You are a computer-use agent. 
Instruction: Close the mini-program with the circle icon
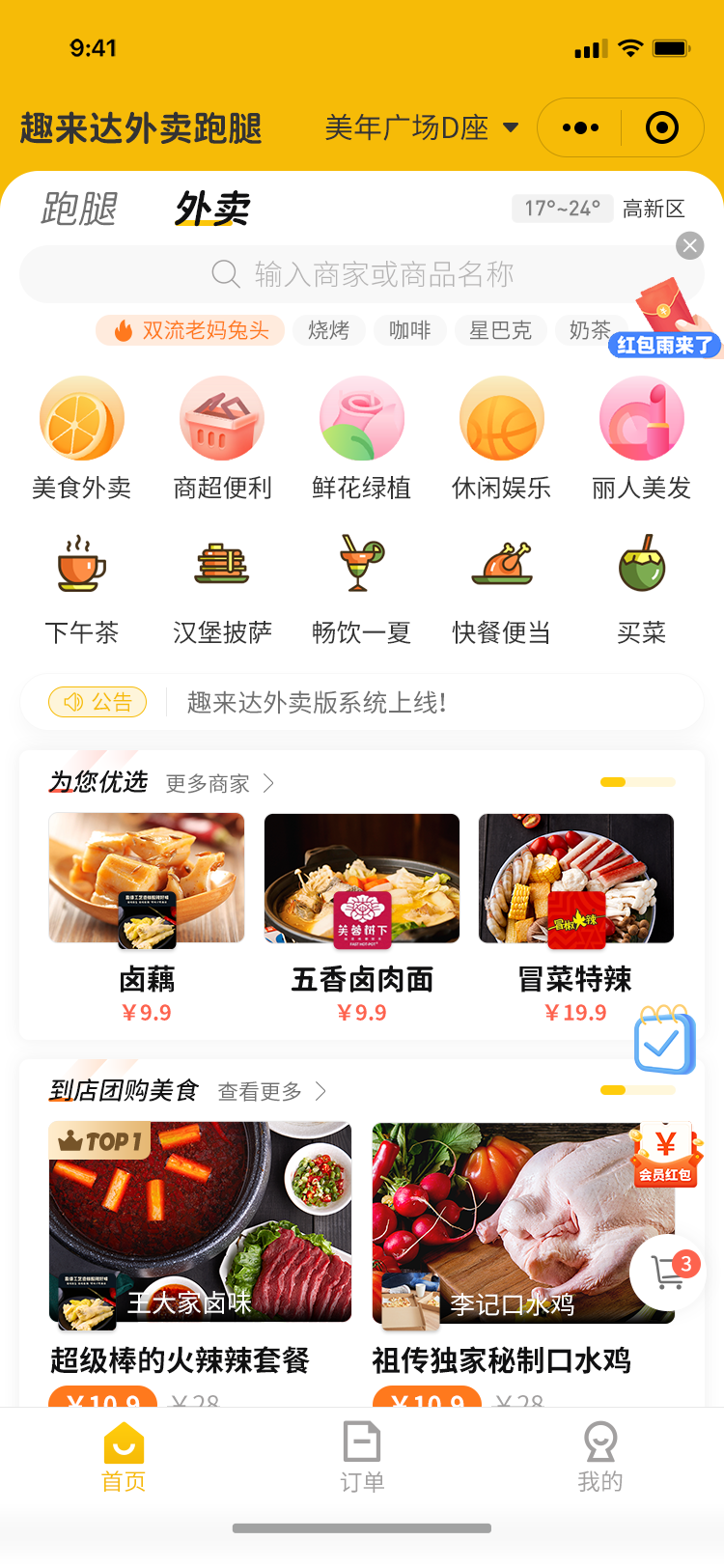click(662, 127)
